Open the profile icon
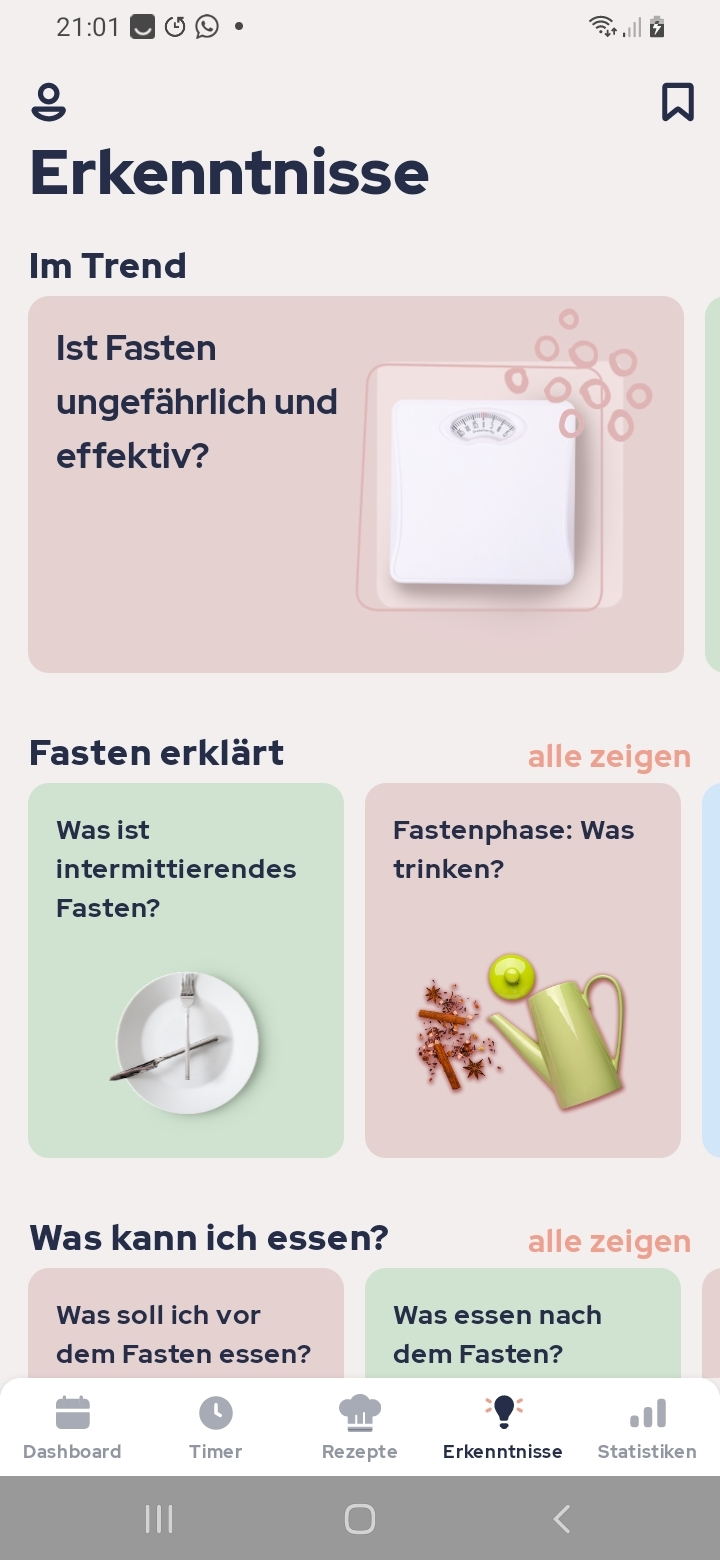This screenshot has width=720, height=1560. [x=48, y=102]
